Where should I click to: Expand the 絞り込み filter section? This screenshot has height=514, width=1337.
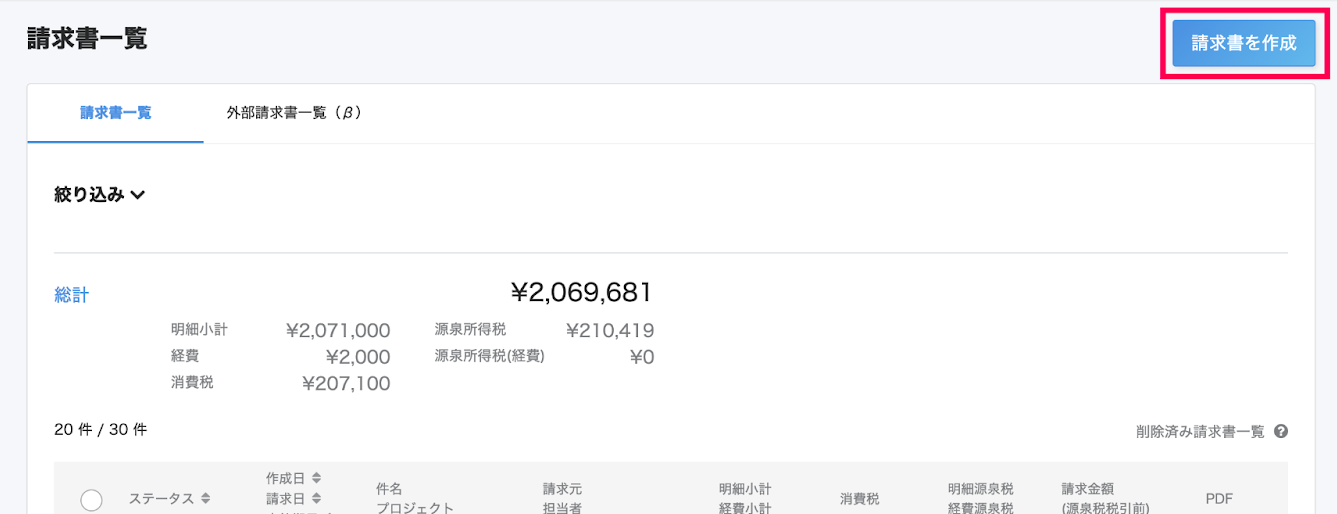pos(100,195)
